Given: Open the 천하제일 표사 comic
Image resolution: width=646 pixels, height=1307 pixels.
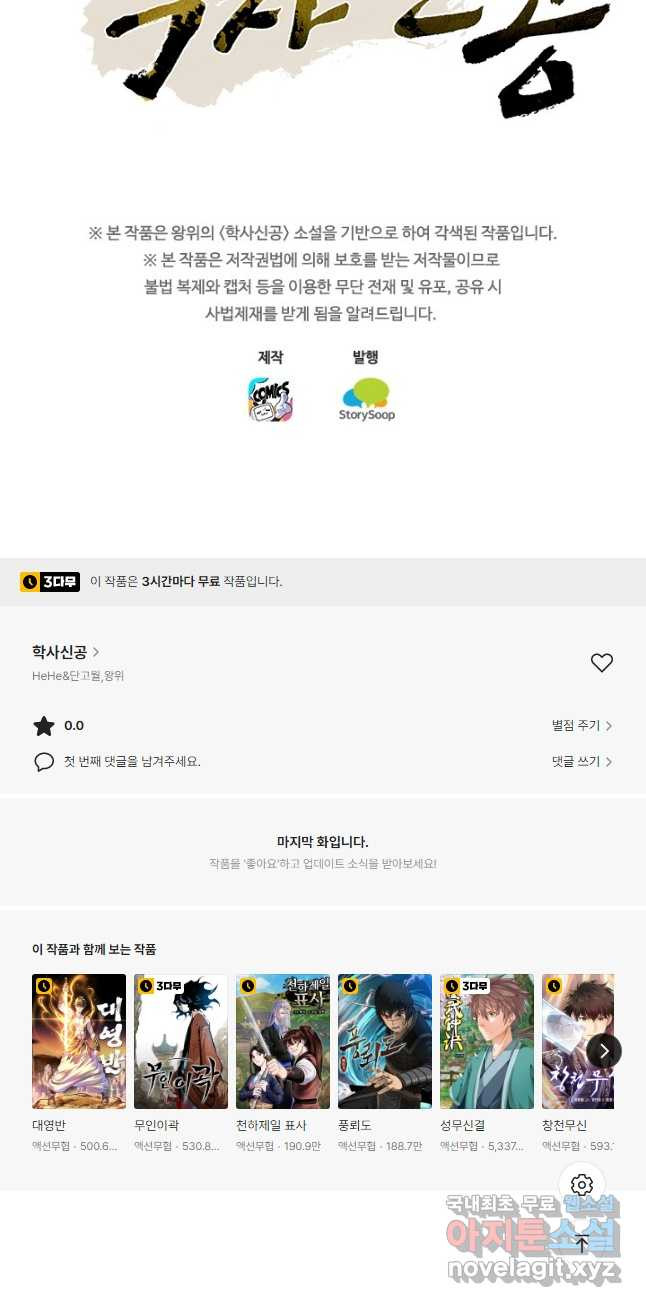Looking at the screenshot, I should point(283,1041).
